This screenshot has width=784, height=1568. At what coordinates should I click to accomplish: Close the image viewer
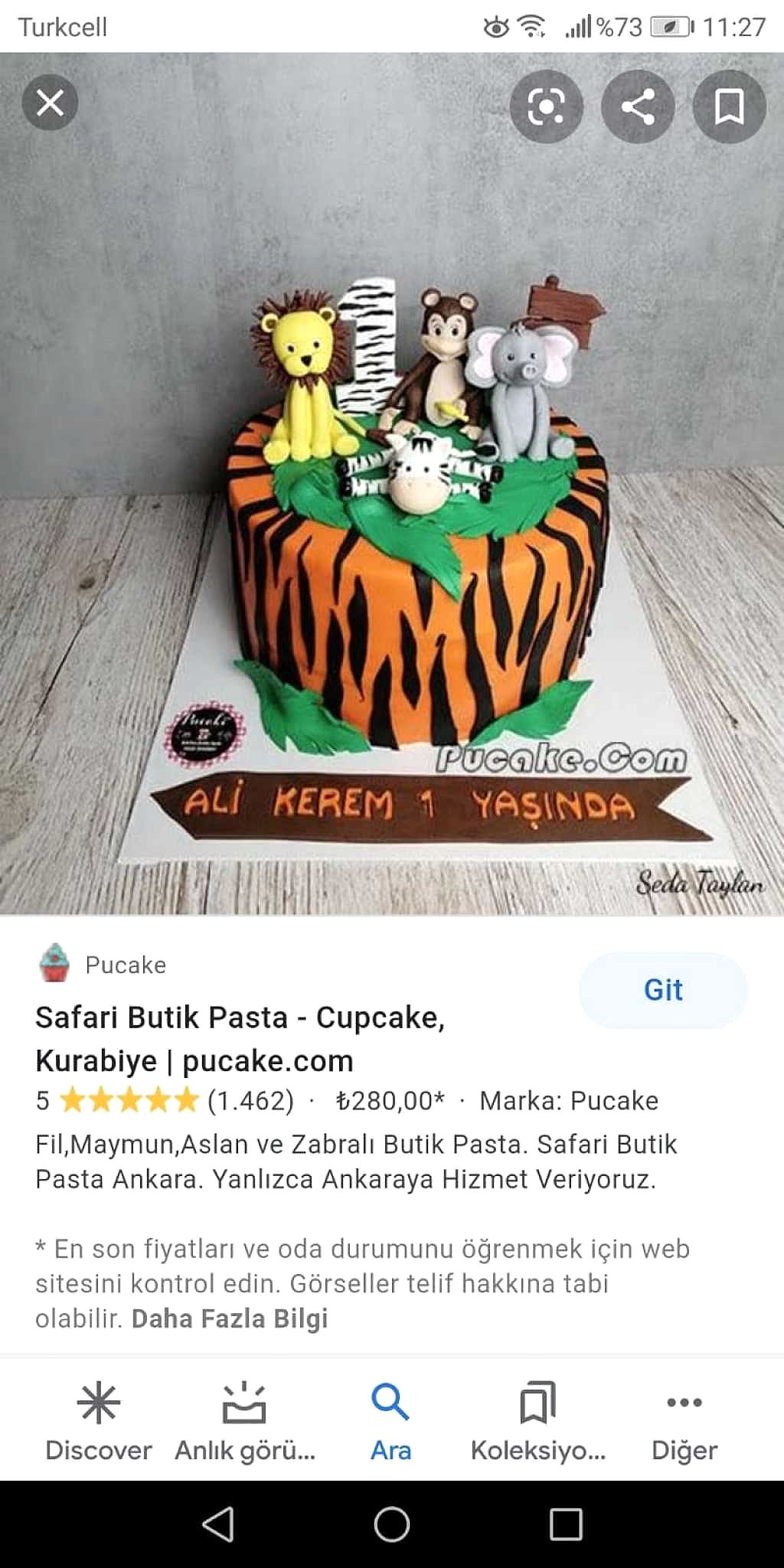click(x=50, y=103)
